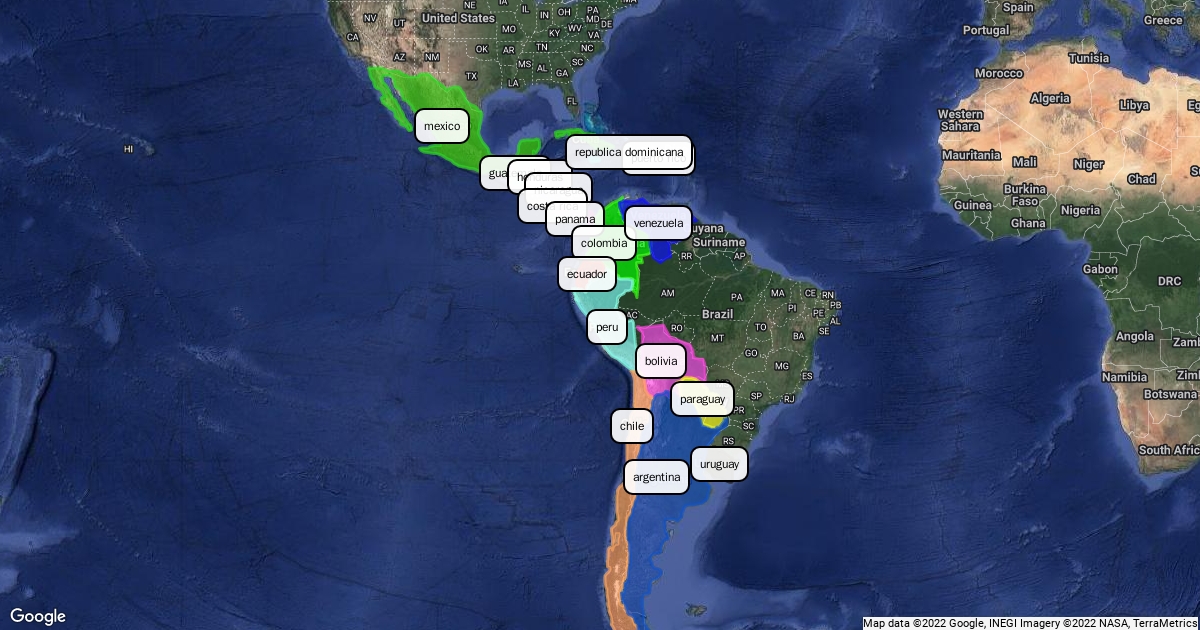This screenshot has width=1200, height=630.
Task: Choose the argentina label
Action: (x=657, y=477)
